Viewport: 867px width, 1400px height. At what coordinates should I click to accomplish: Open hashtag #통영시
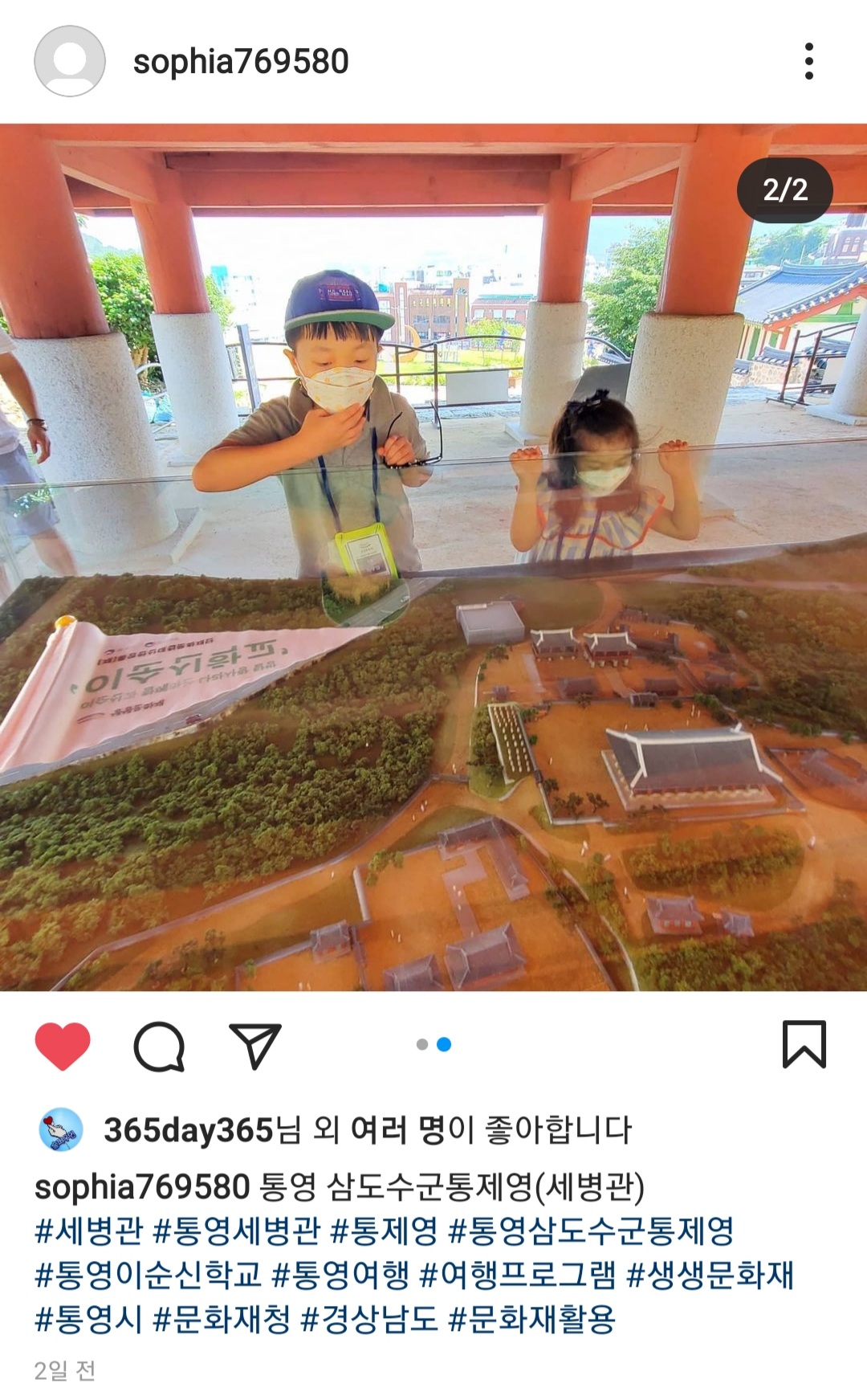click(88, 1319)
